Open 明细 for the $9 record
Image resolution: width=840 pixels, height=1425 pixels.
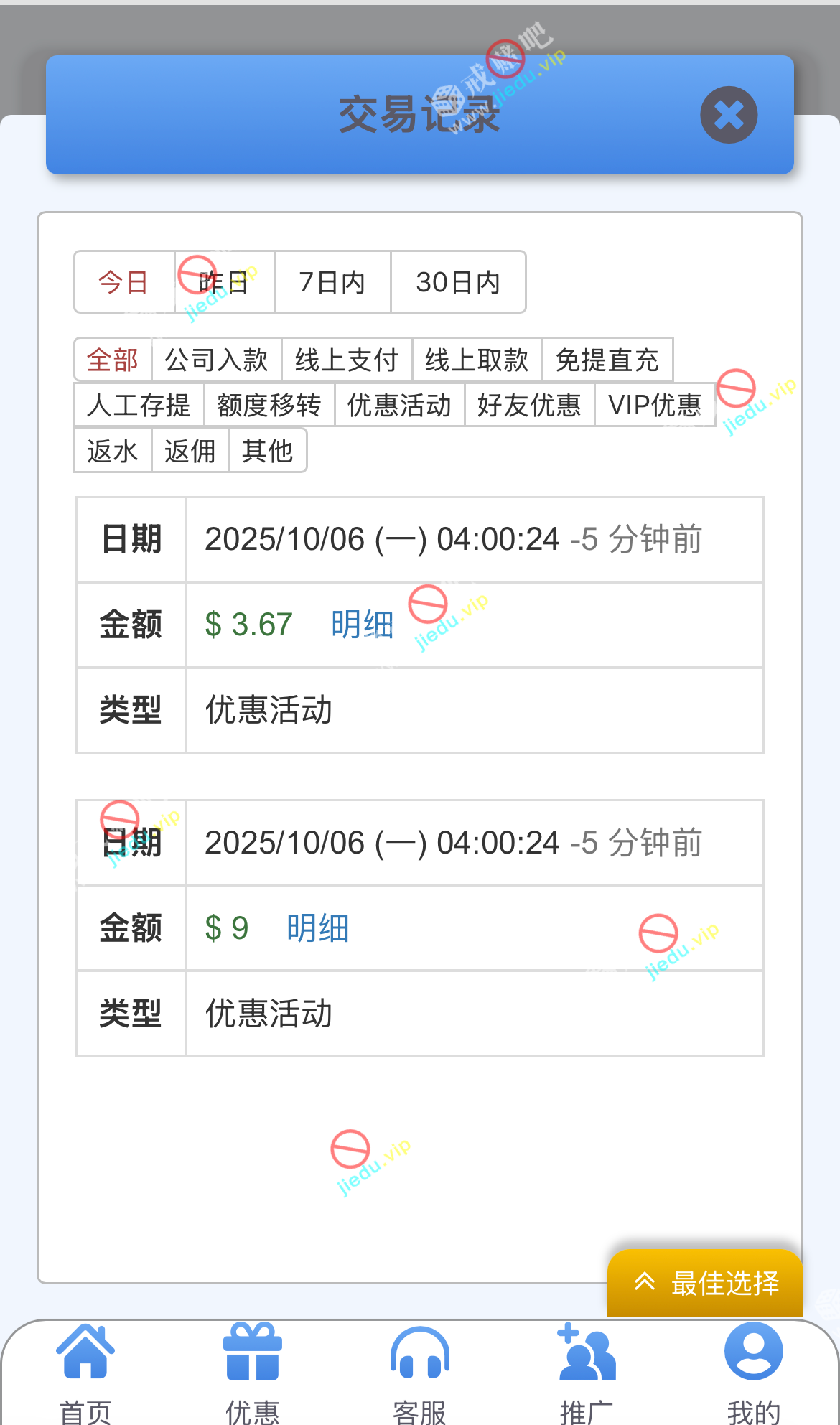[x=317, y=928]
